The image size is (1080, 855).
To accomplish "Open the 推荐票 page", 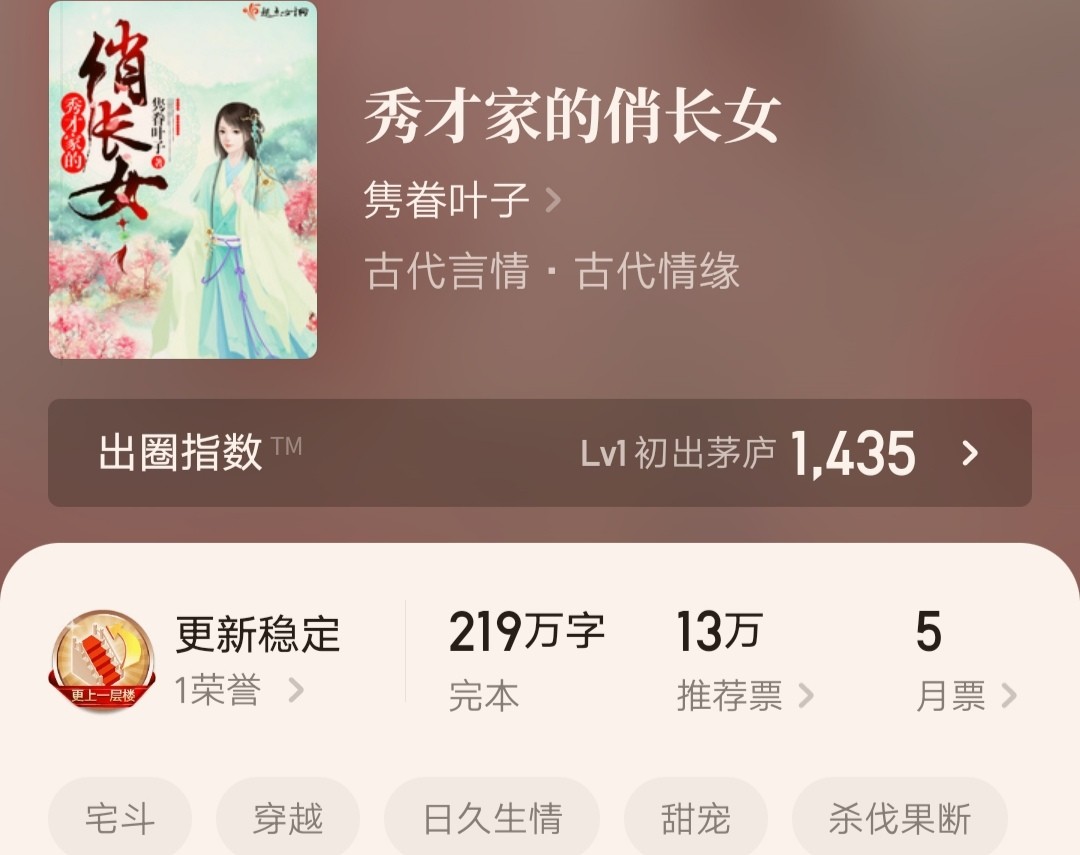I will [x=745, y=695].
